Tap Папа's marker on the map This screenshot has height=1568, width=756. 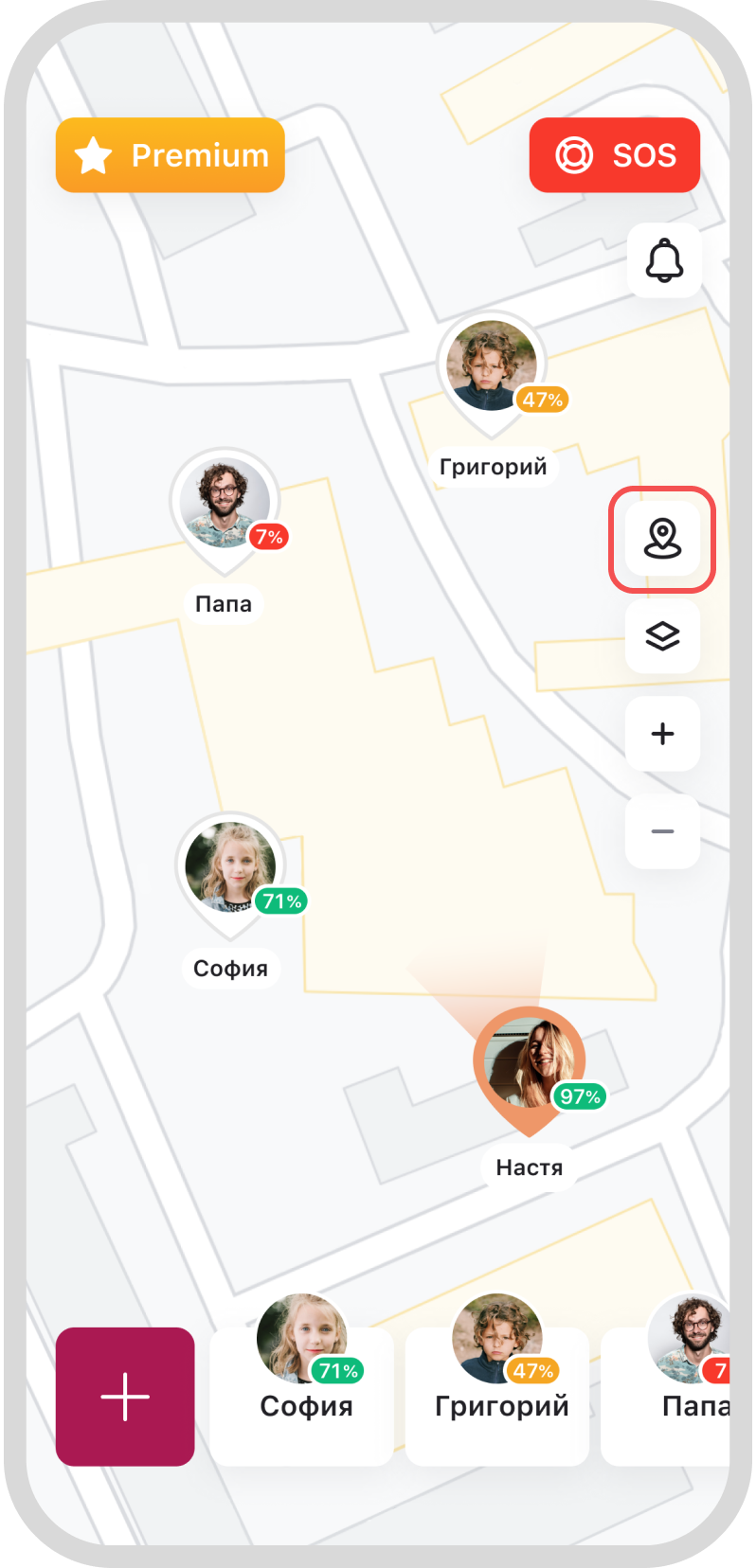225,505
